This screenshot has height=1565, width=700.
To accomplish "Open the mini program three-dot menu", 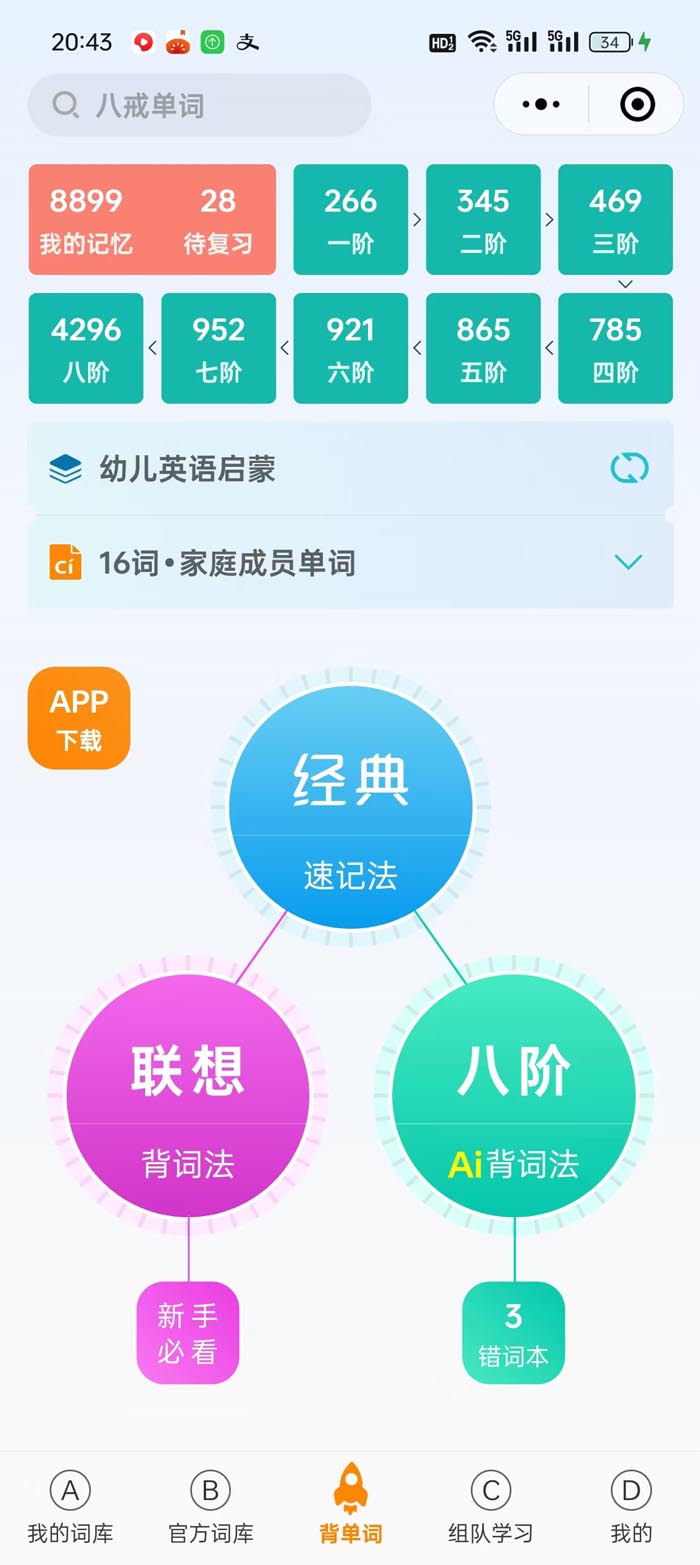I will click(x=541, y=104).
